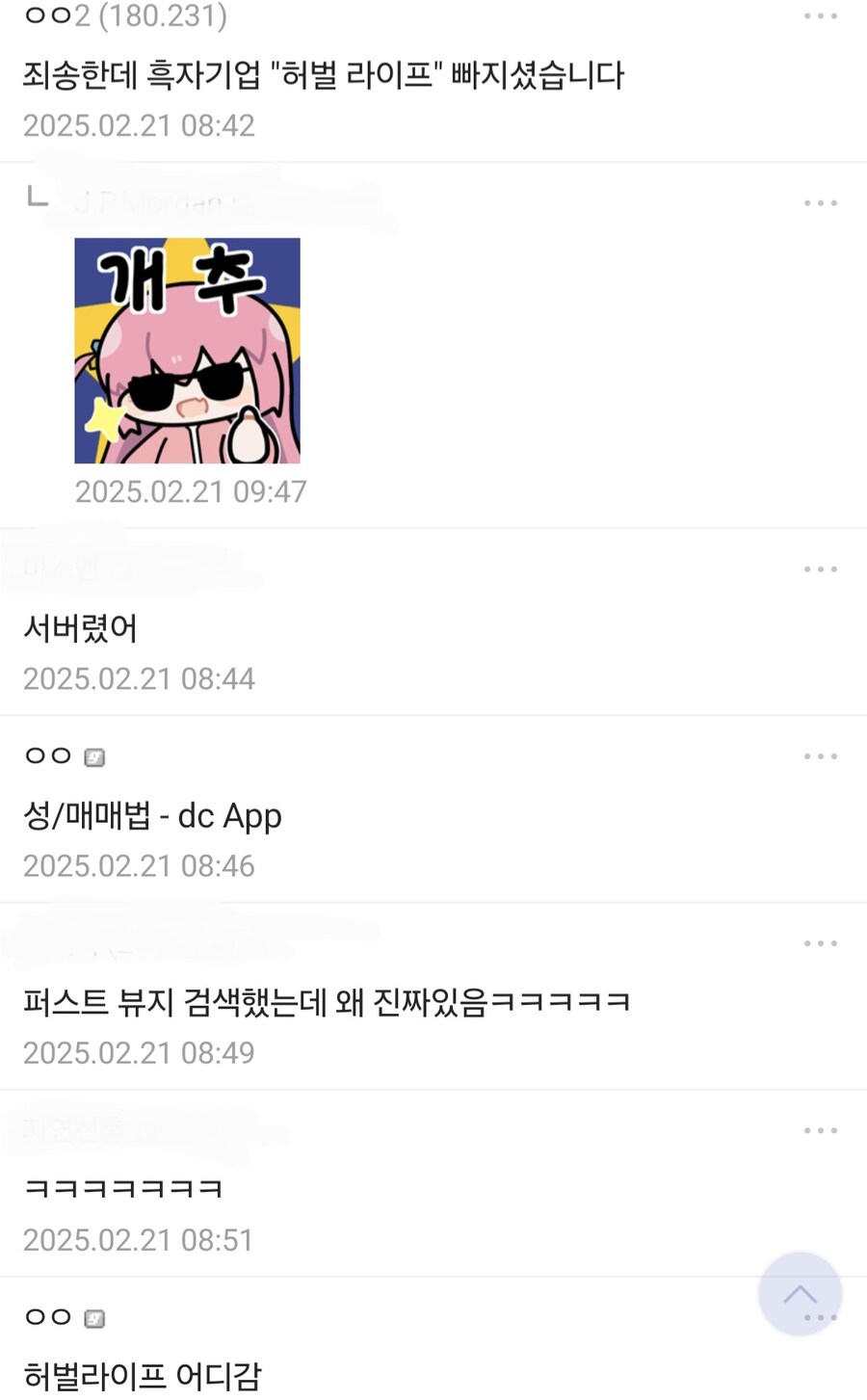Select the 퍼스트 뷰지 검색했는데 comment text
This screenshot has width=867, height=1400.
click(328, 1001)
